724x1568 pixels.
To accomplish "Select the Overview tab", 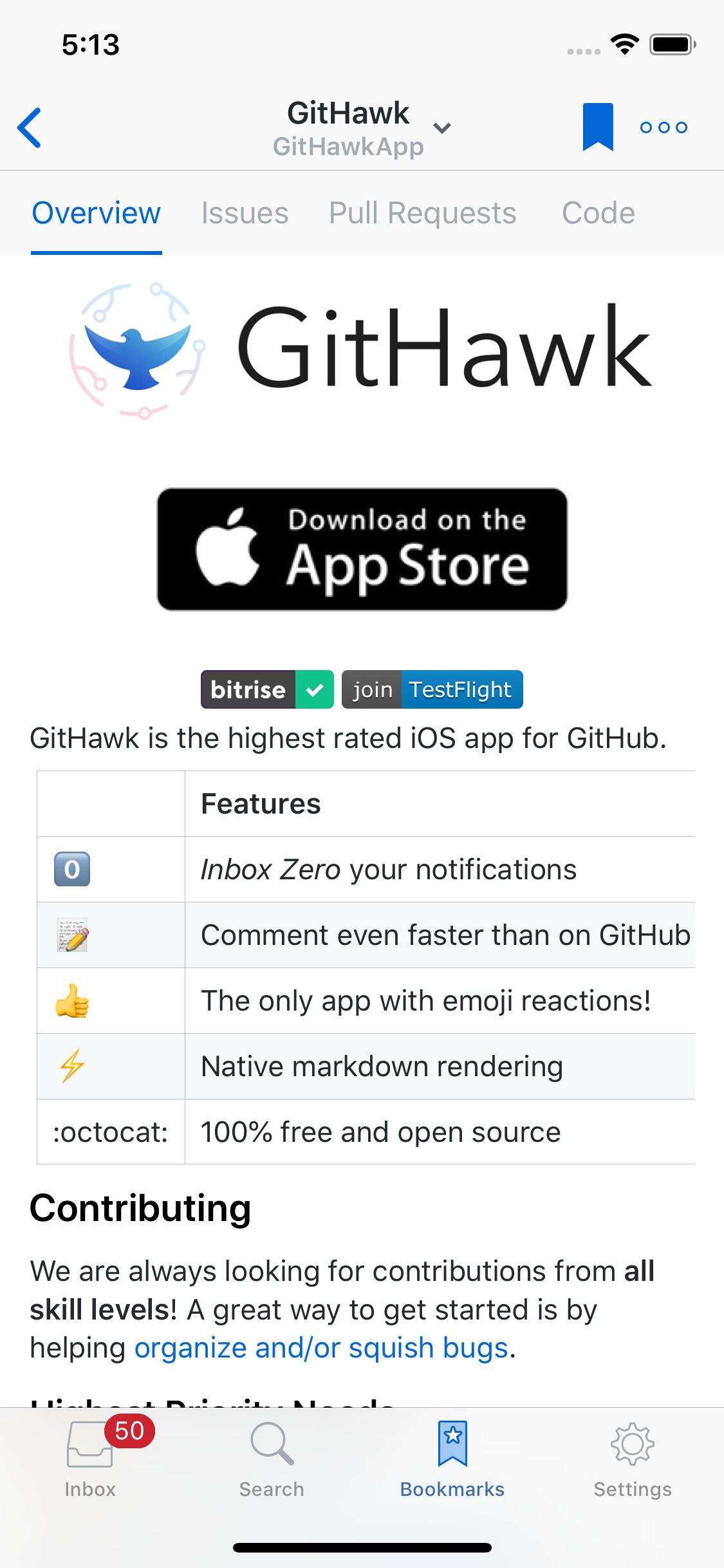I will click(x=97, y=213).
